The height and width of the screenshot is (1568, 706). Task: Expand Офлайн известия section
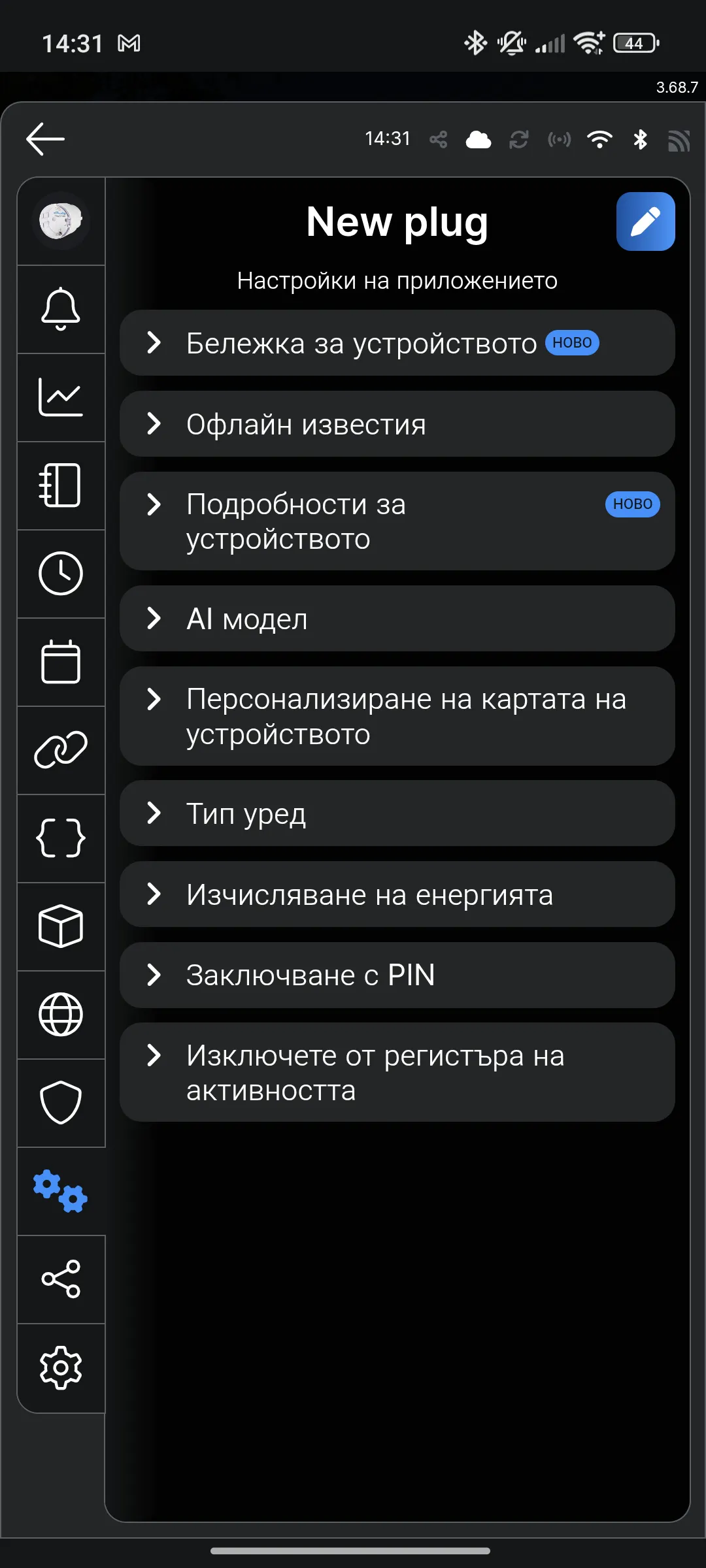pyautogui.click(x=397, y=424)
